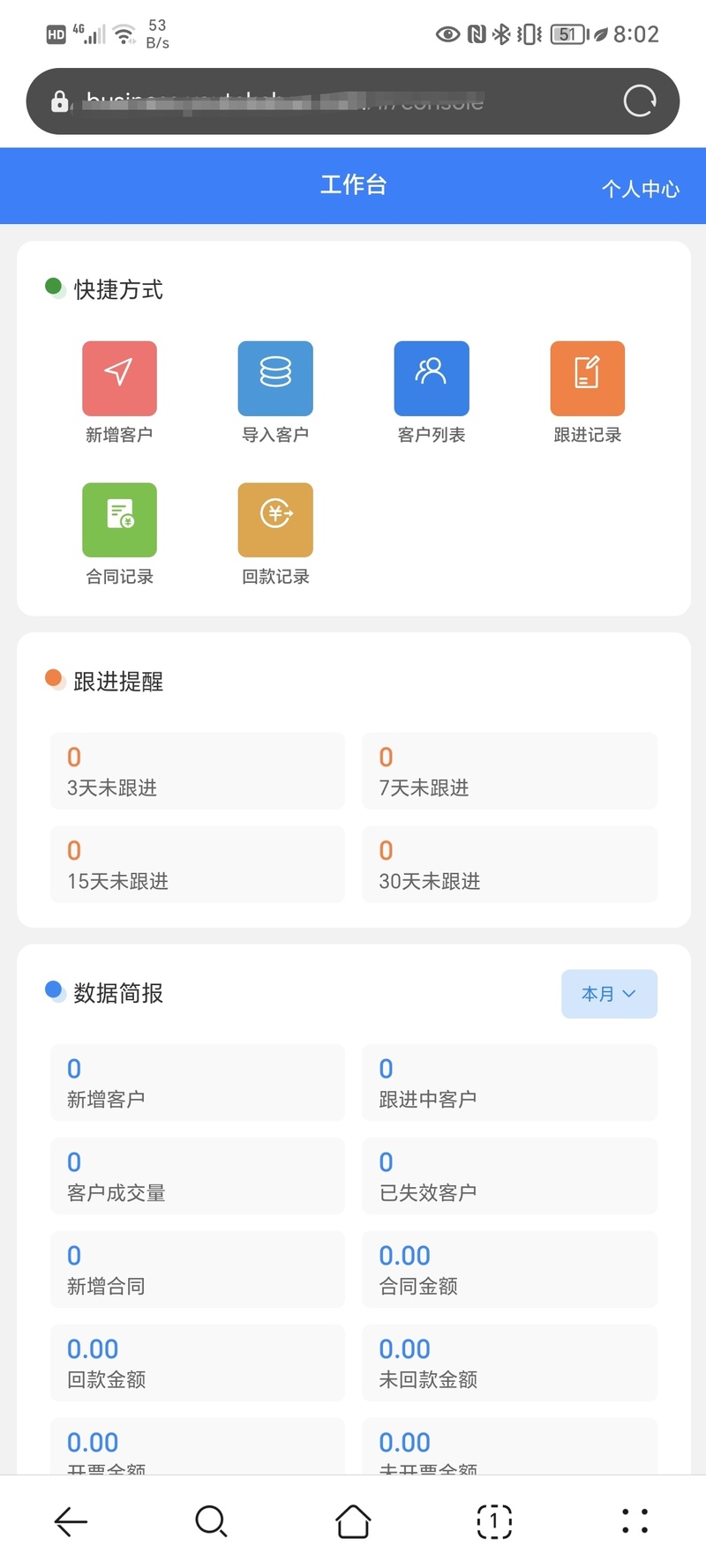This screenshot has height=1568, width=706.
Task: View the 30天未跟进 card
Action: (x=510, y=864)
